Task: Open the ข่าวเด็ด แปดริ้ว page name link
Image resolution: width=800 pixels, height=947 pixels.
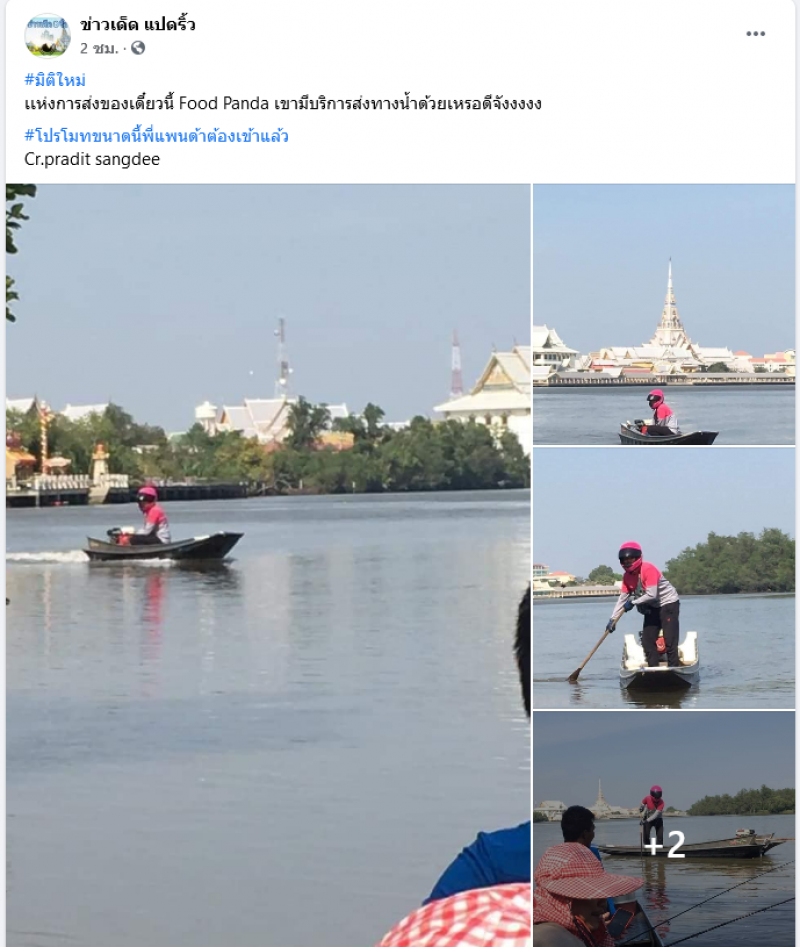Action: (x=138, y=24)
